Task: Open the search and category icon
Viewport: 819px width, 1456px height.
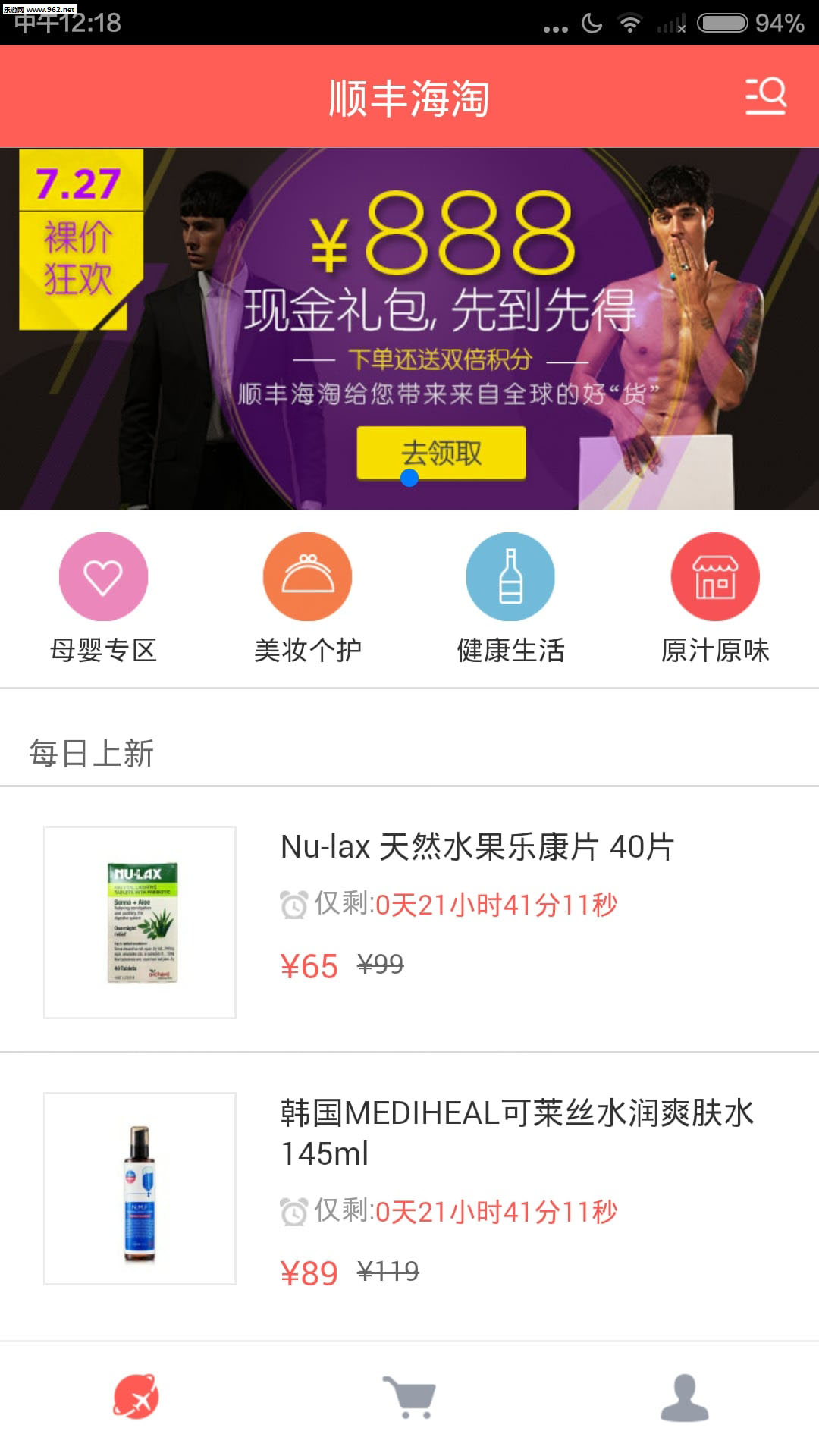Action: click(x=765, y=96)
